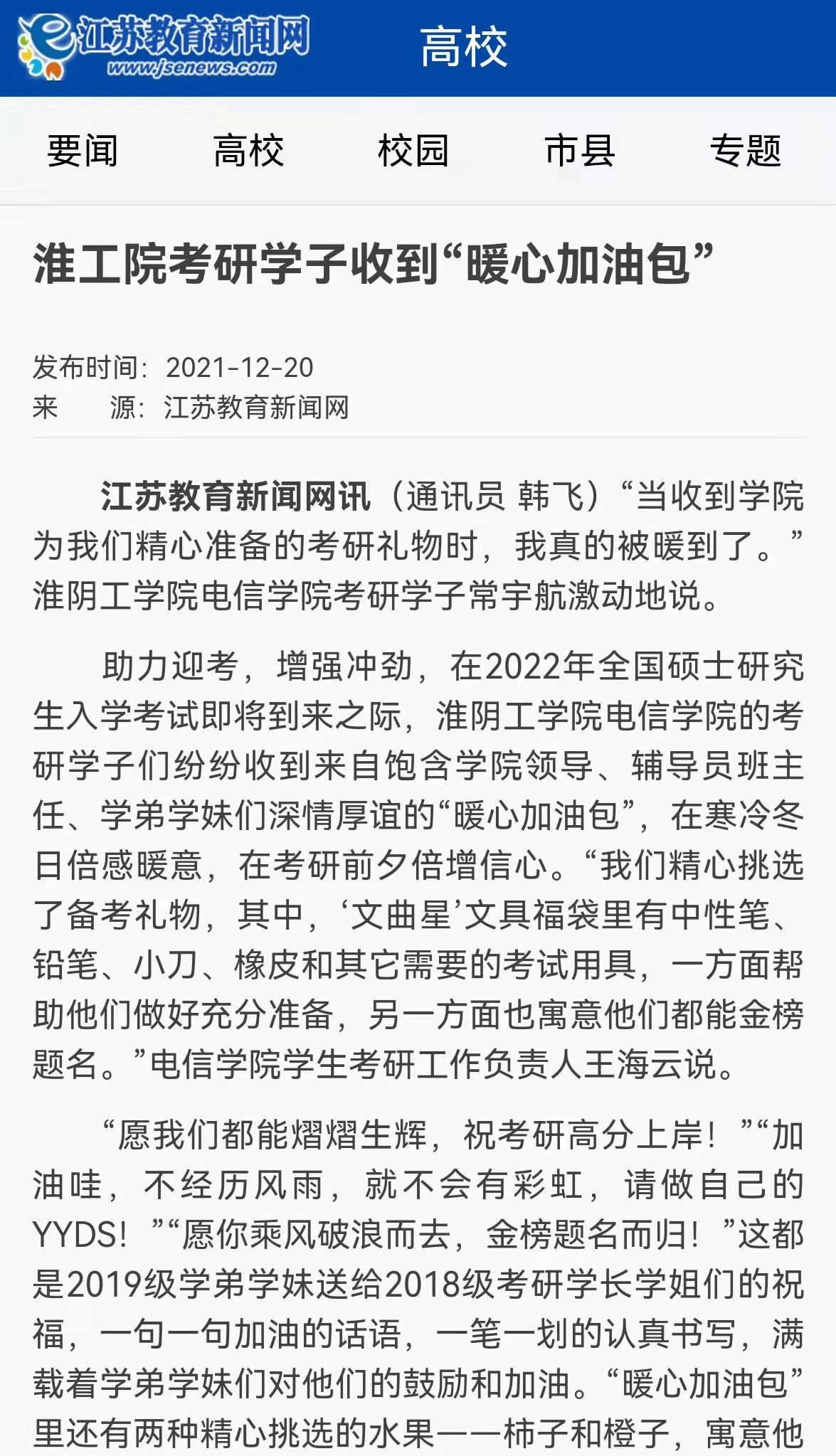Tap the 江苏教育新闻网 site logo
Viewport: 836px width, 1456px height.
pos(164,46)
